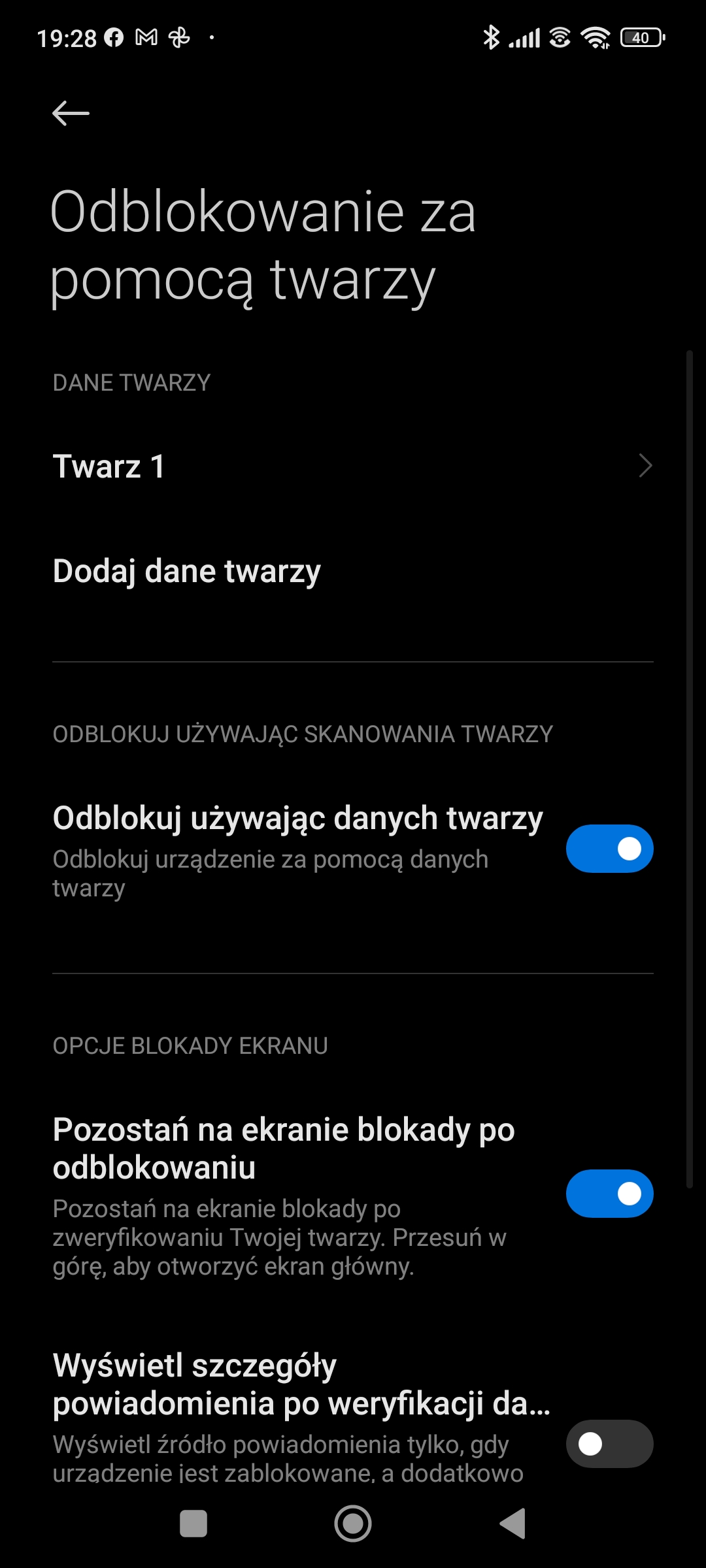Open the Twarz 1 face data
This screenshot has height=1568, width=706.
pos(353,466)
